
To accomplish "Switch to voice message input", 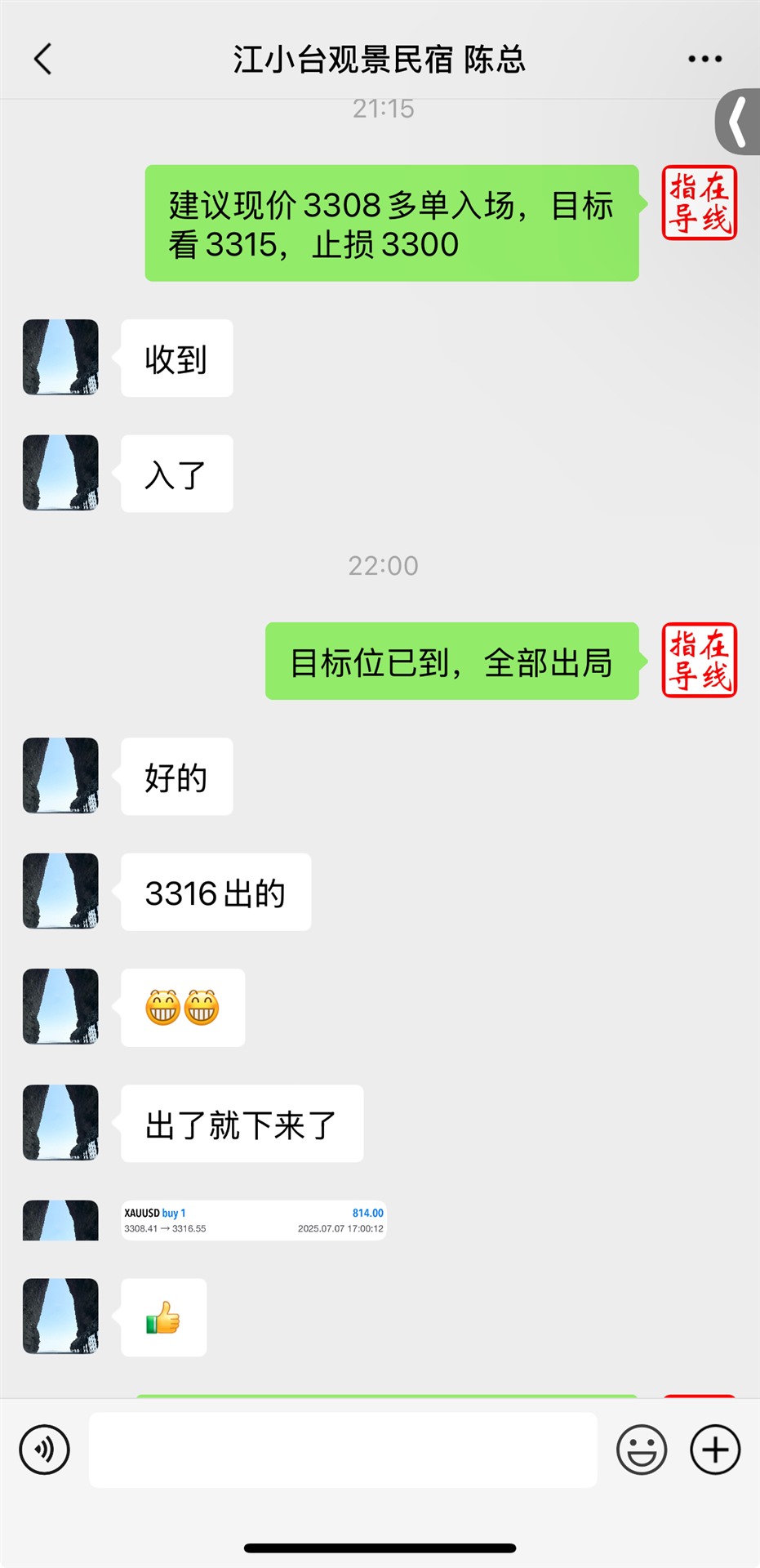I will pyautogui.click(x=44, y=1450).
